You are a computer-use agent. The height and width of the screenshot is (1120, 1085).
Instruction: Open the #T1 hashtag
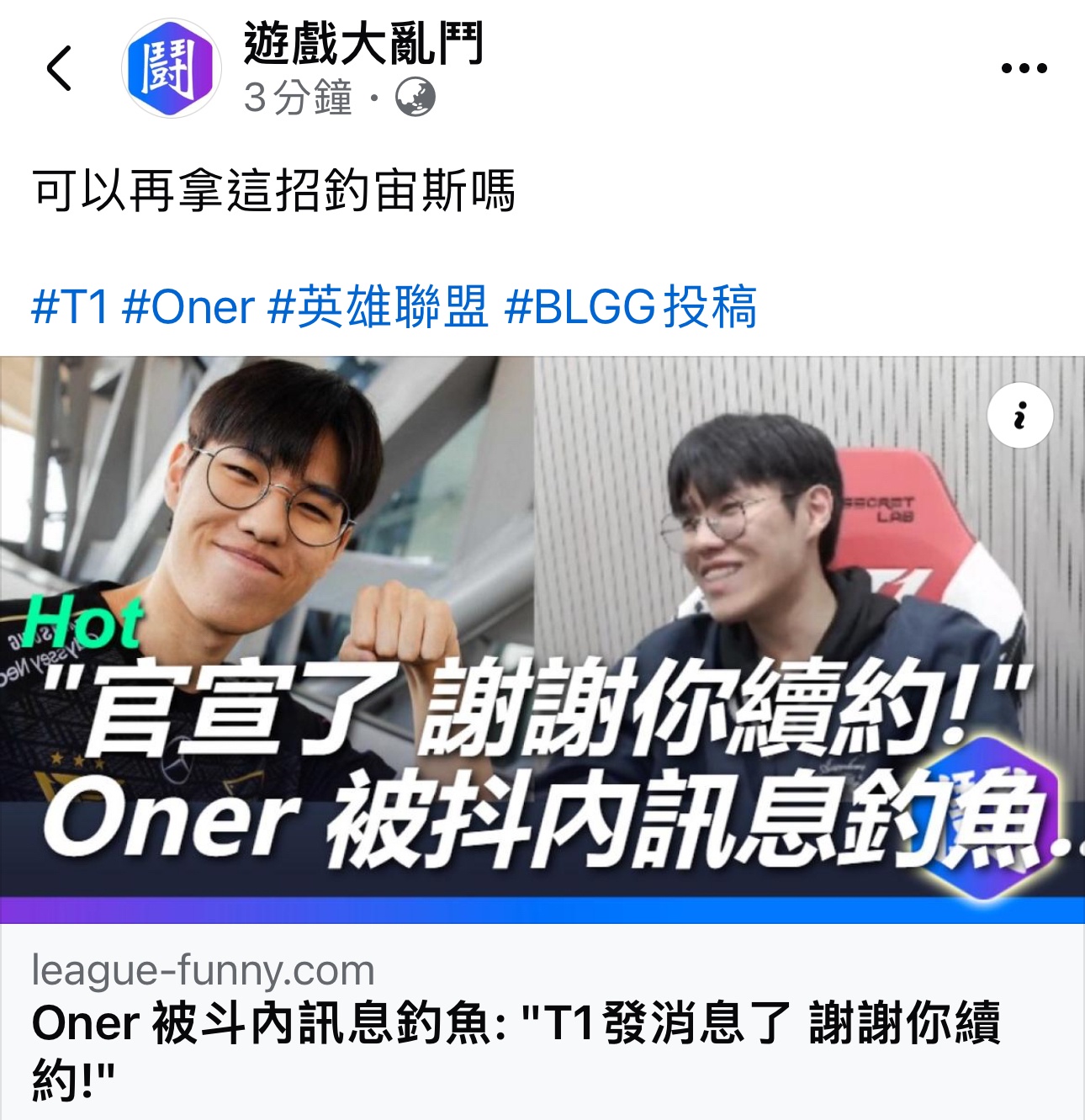[x=70, y=306]
